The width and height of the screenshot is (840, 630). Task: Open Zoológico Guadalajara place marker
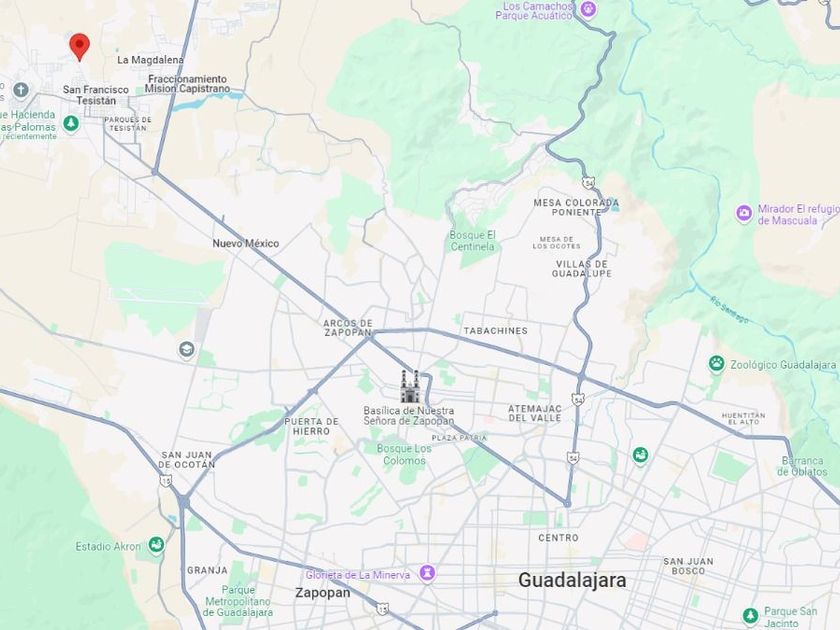(716, 363)
